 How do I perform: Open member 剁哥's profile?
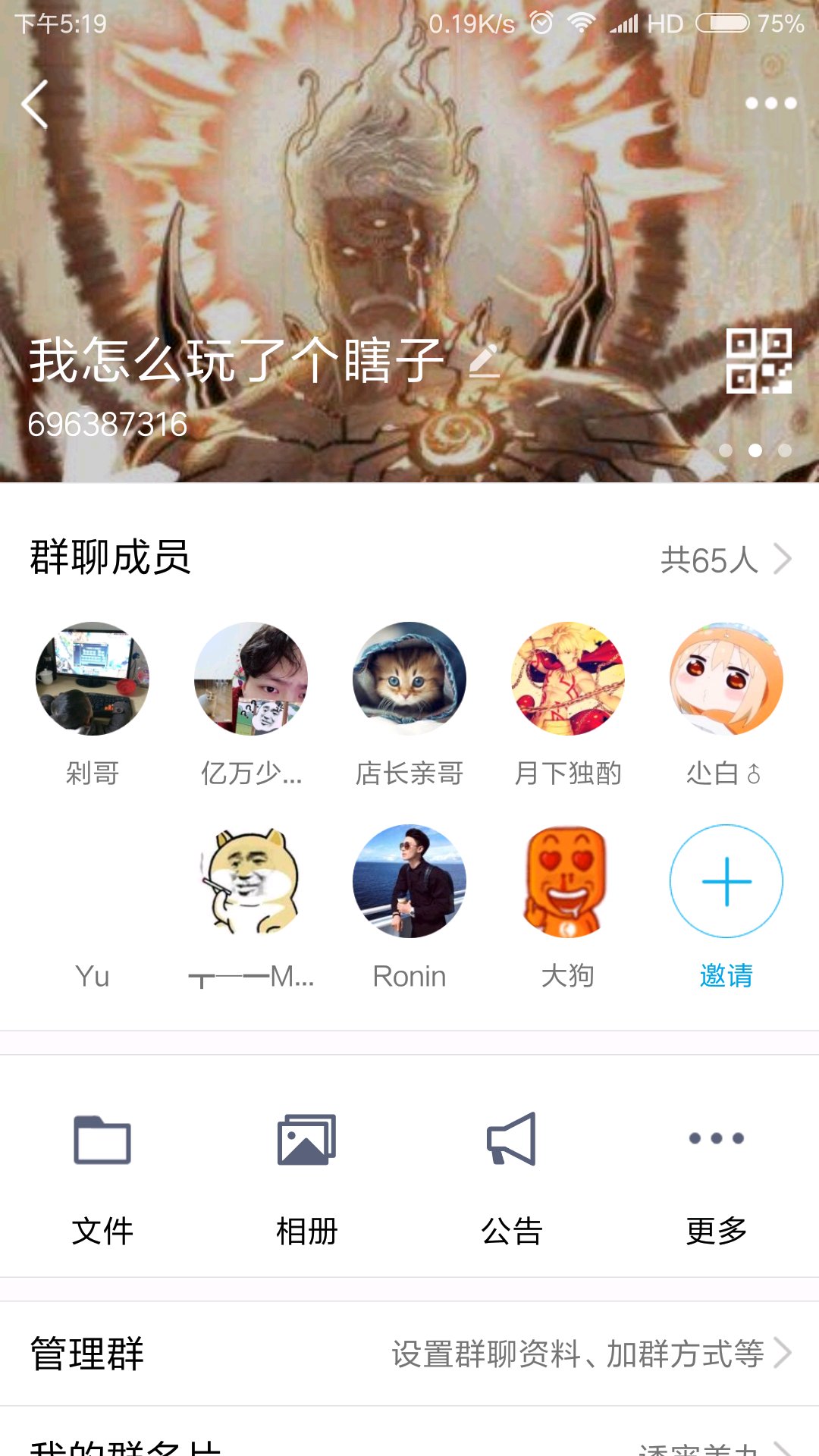click(x=93, y=679)
